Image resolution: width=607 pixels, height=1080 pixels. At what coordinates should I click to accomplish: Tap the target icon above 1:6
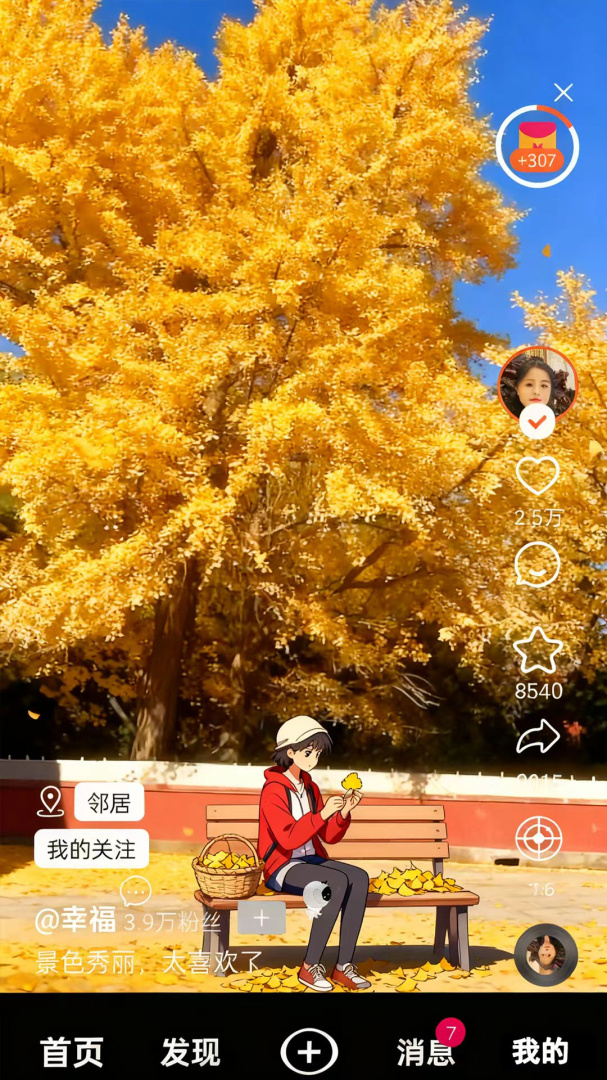pyautogui.click(x=538, y=838)
